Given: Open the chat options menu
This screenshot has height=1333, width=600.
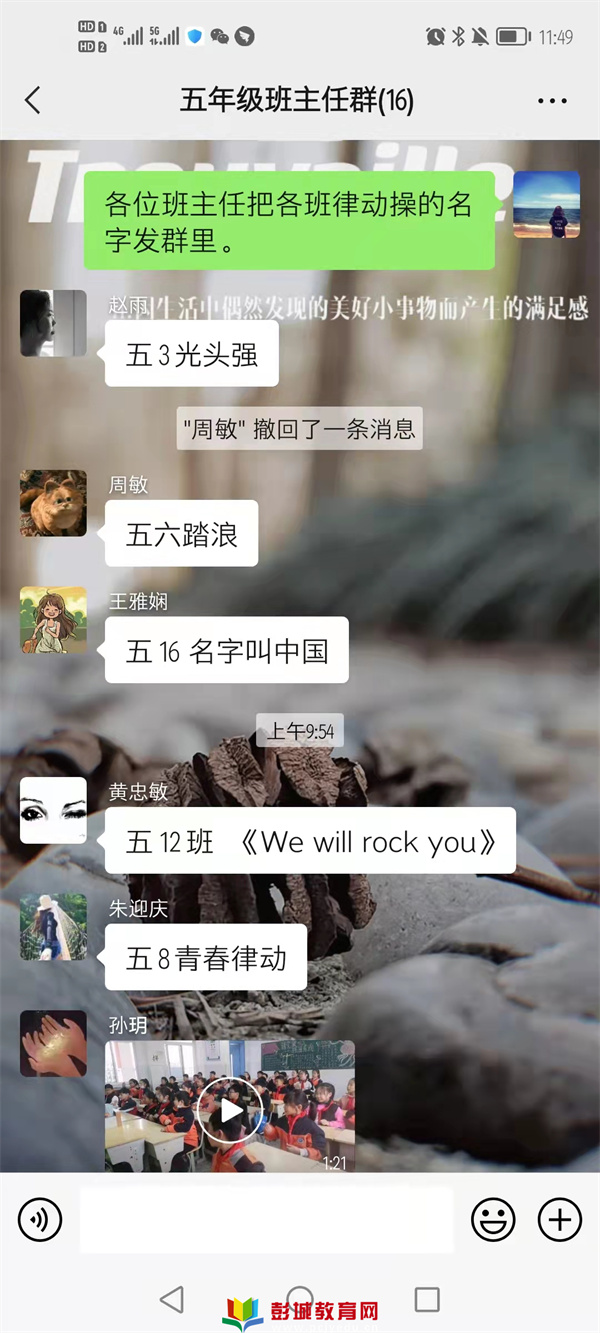Looking at the screenshot, I should point(552,101).
